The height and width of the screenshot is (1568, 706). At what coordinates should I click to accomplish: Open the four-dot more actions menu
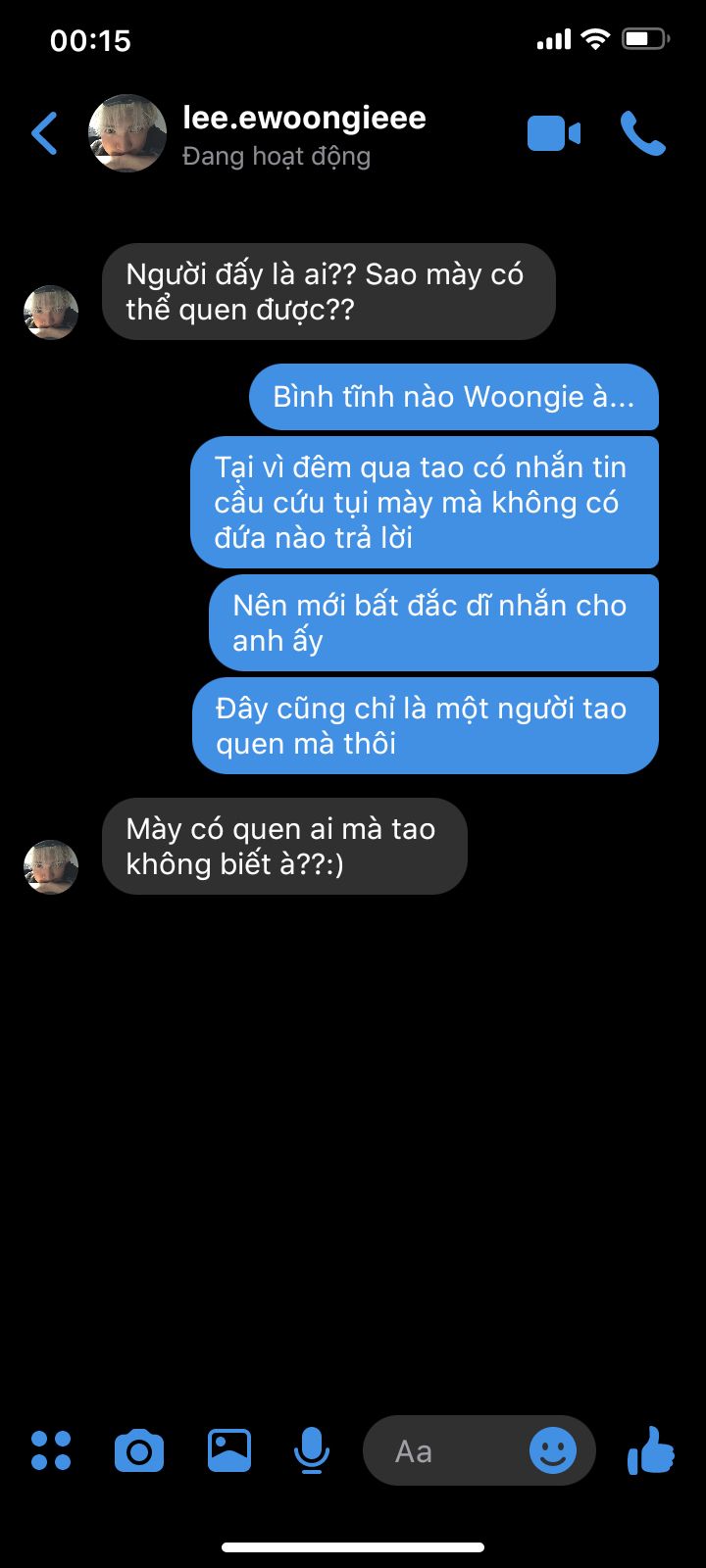(x=51, y=1450)
